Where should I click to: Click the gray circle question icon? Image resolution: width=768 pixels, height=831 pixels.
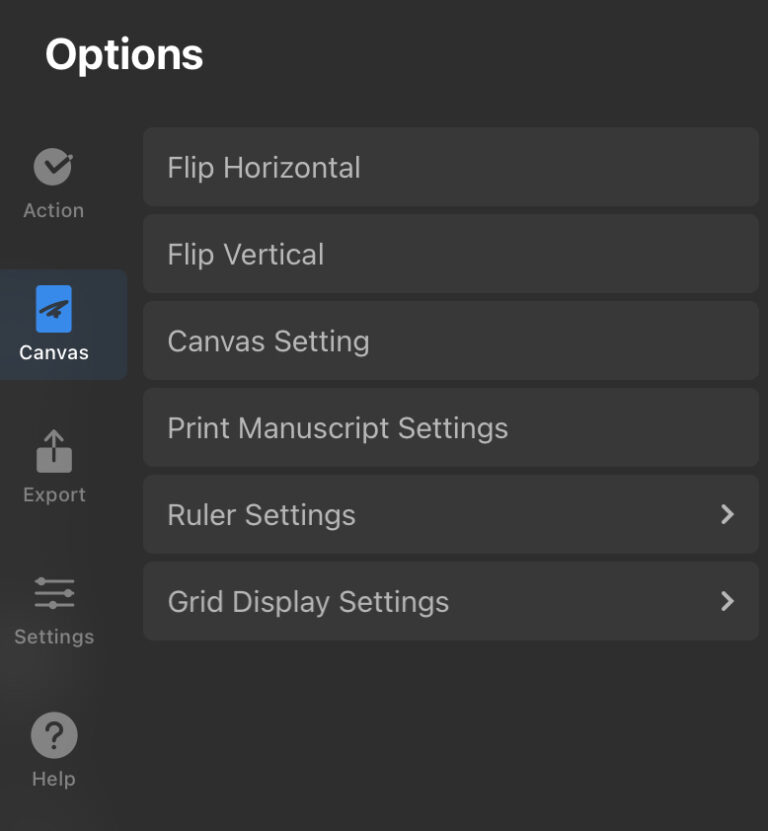pos(53,735)
